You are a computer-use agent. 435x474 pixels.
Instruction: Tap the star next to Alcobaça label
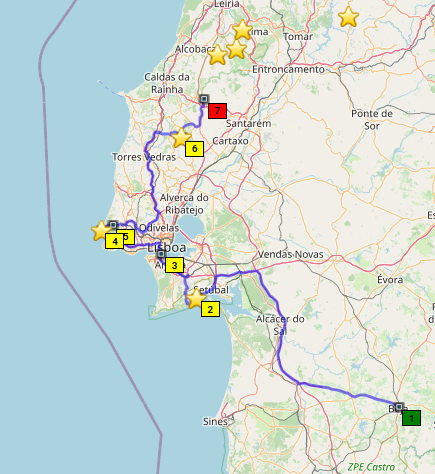217,55
